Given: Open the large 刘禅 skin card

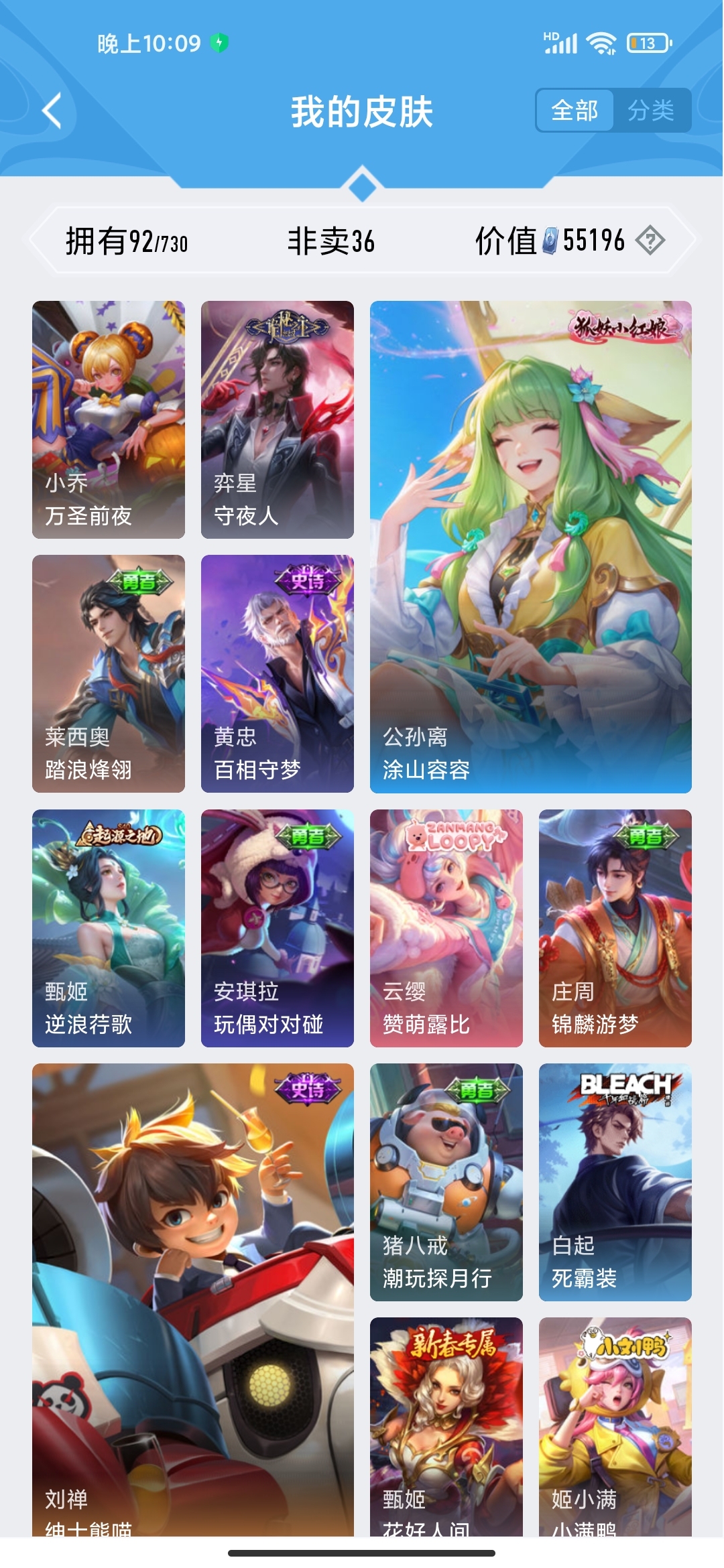Looking at the screenshot, I should tap(193, 1300).
